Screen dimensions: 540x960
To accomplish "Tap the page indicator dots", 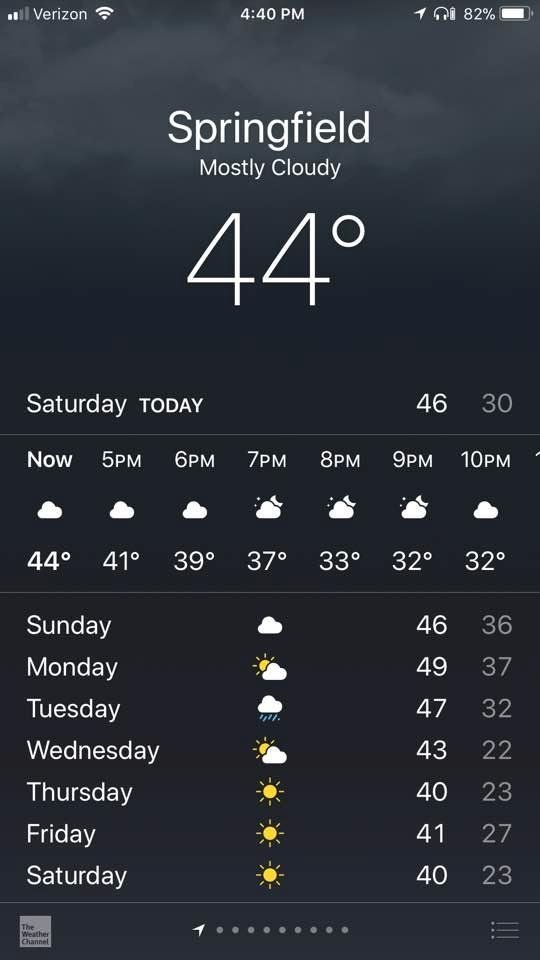I will click(x=271, y=930).
